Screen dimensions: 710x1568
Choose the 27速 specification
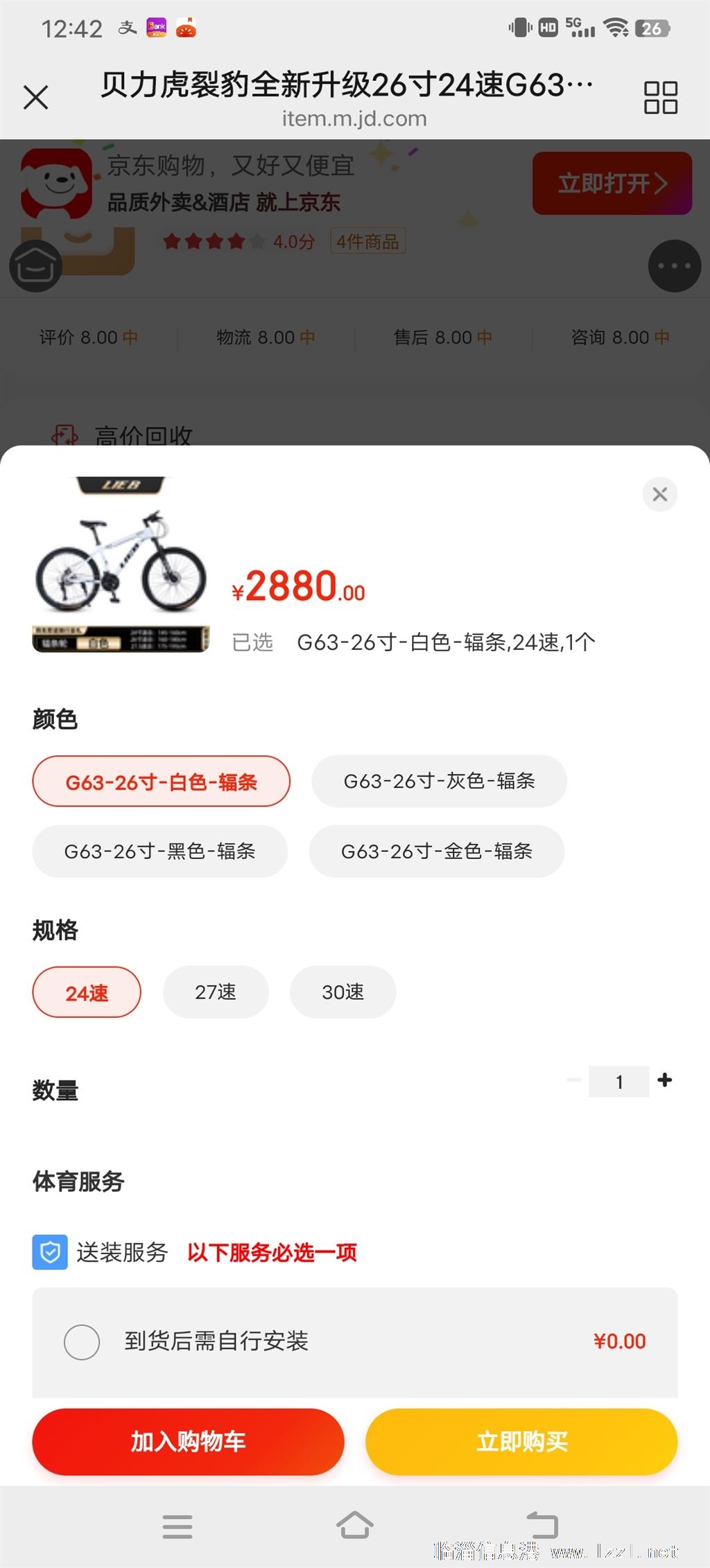point(216,992)
